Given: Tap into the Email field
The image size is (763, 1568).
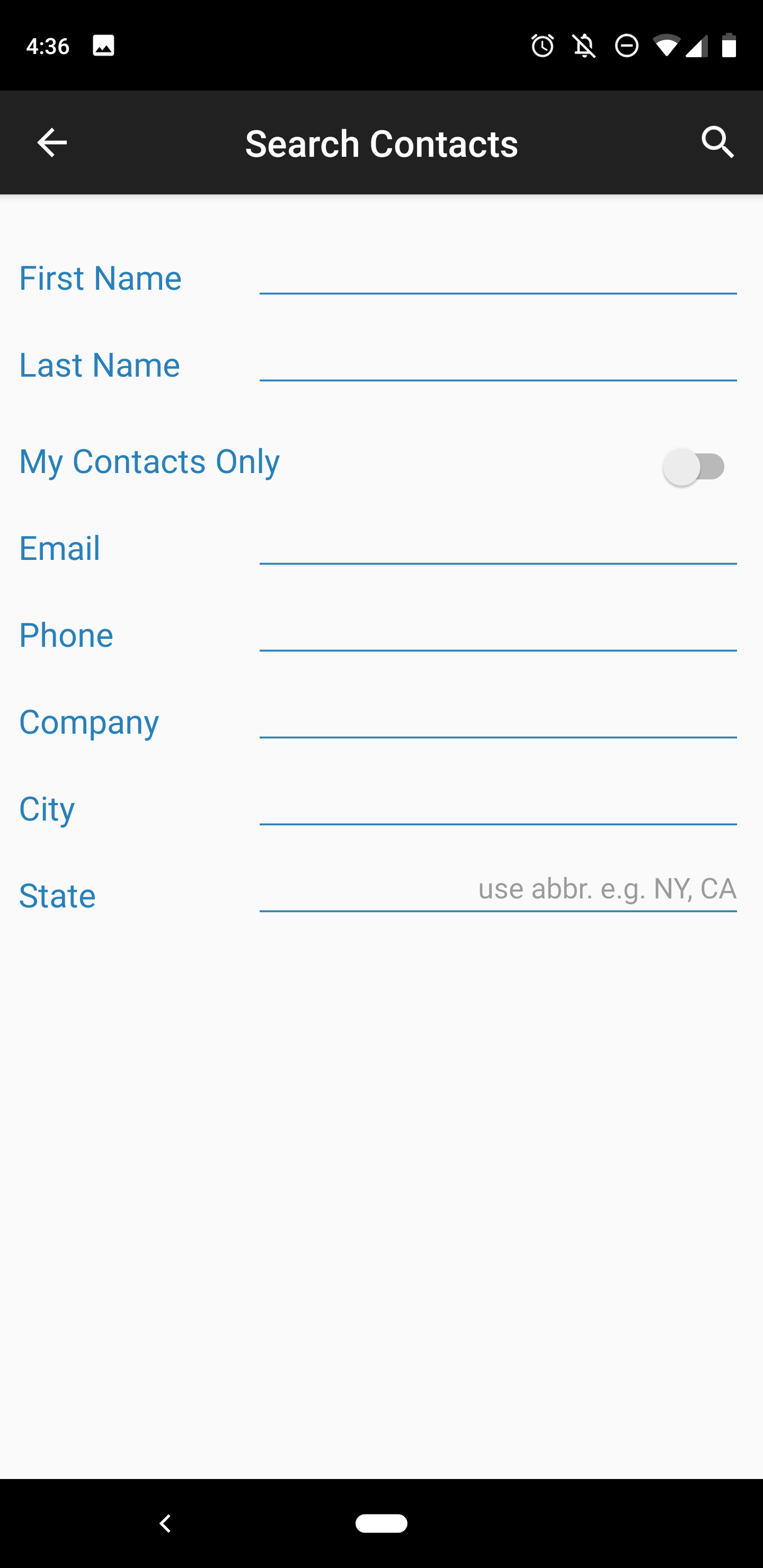Looking at the screenshot, I should coord(498,547).
